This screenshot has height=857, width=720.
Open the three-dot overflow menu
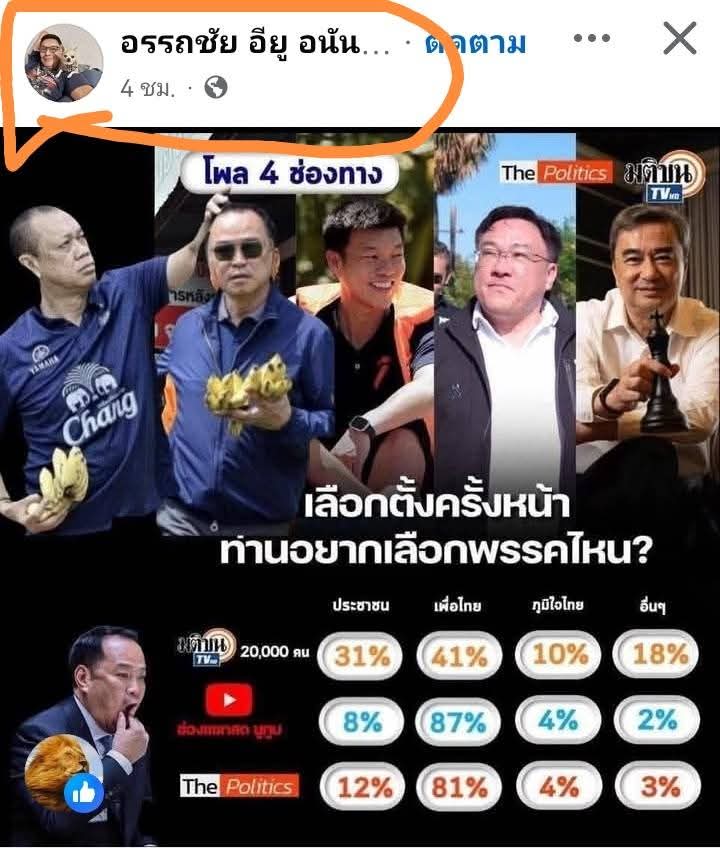point(591,40)
